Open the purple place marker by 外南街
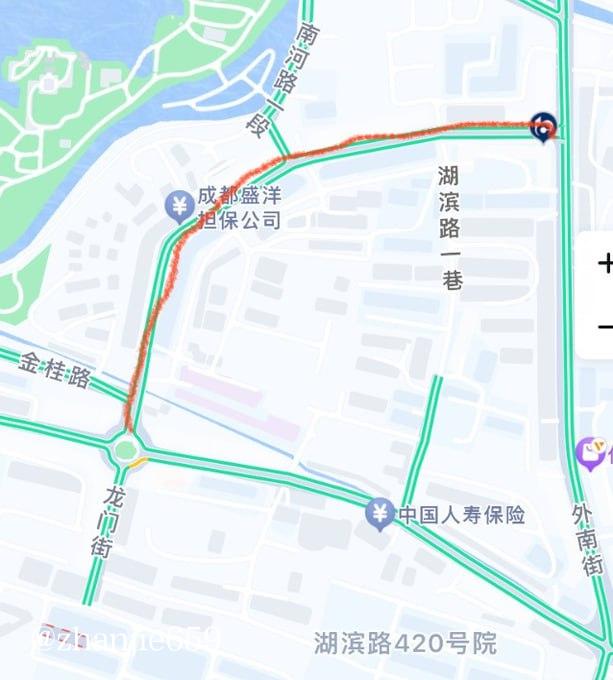The width and height of the screenshot is (613, 680). pos(593,453)
